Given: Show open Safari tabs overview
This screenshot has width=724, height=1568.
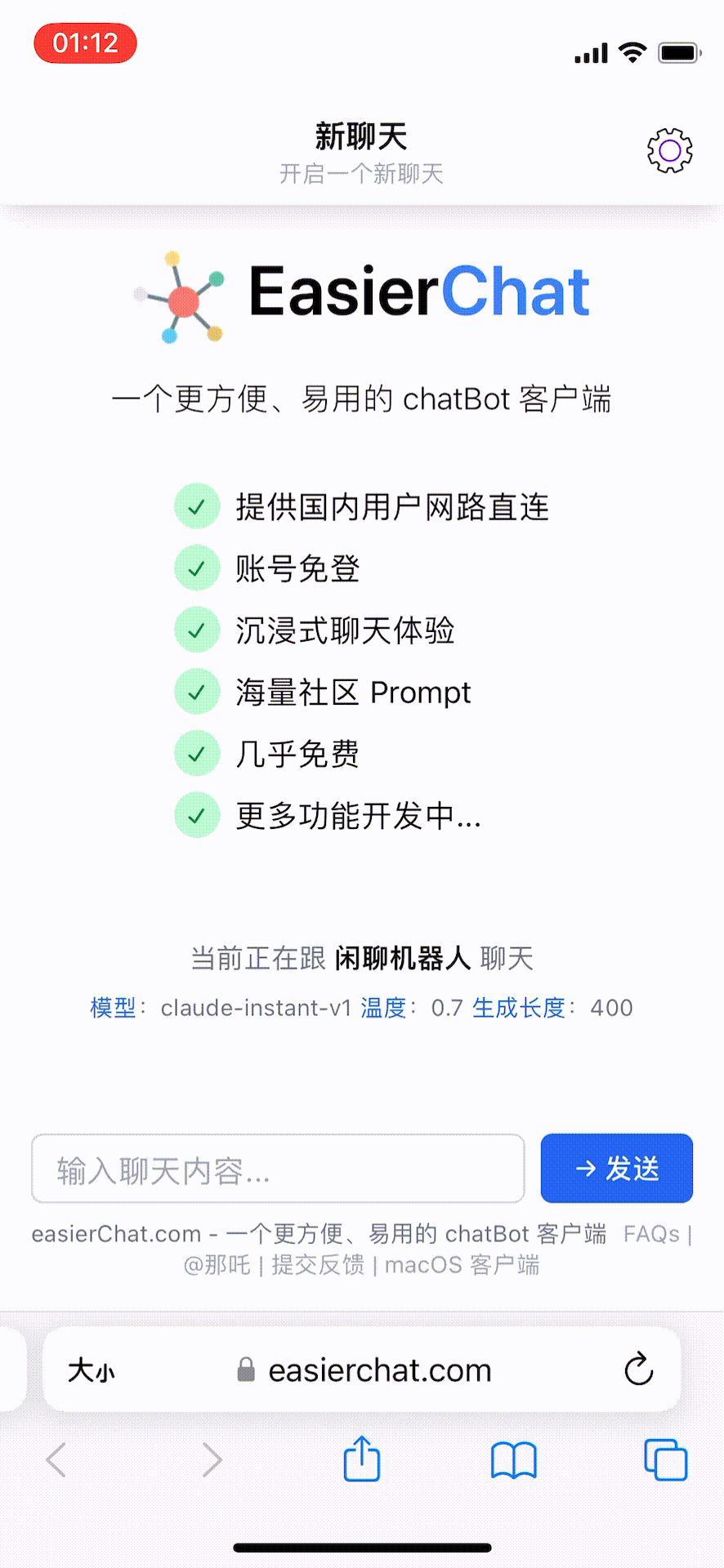Looking at the screenshot, I should [x=665, y=1459].
